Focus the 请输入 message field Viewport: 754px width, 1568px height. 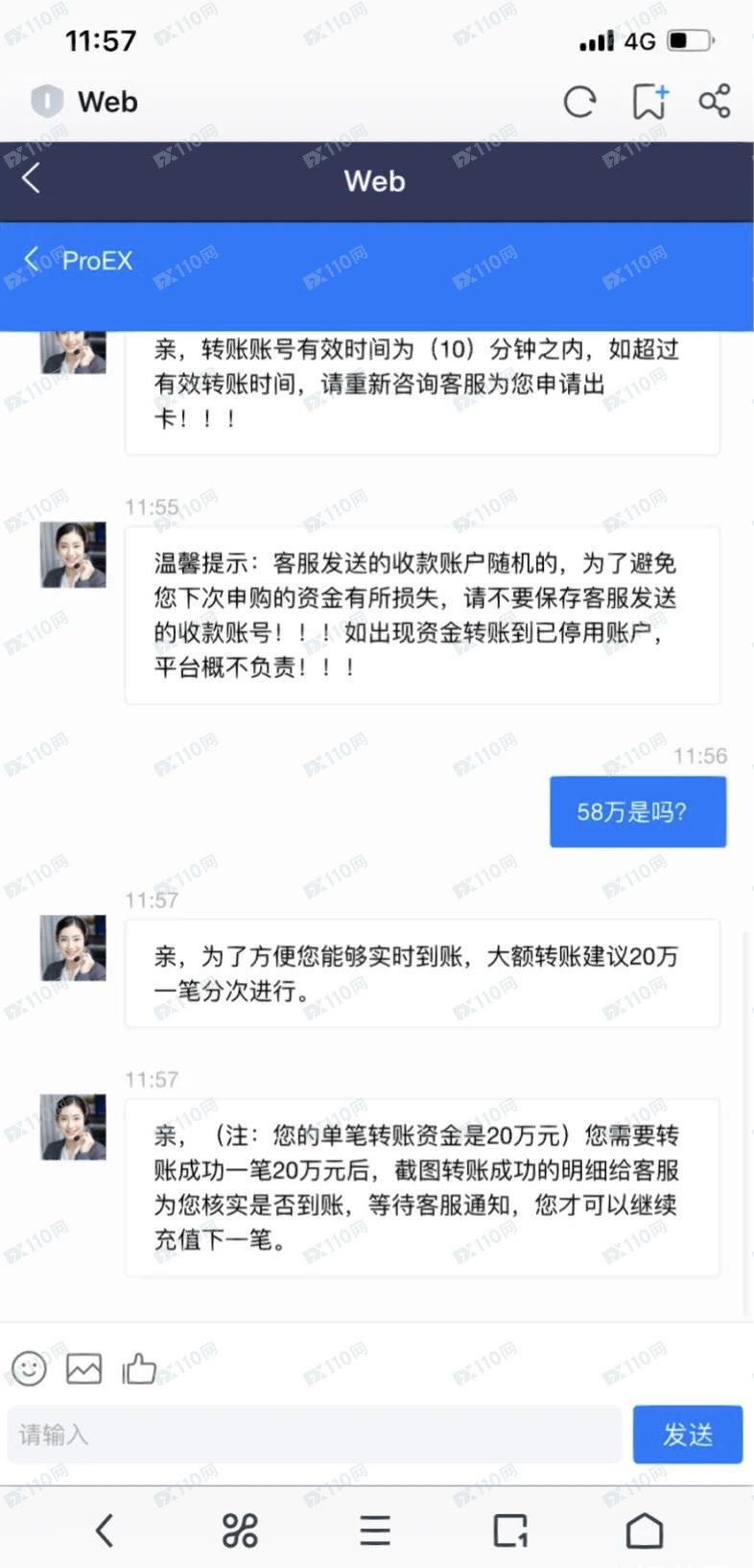[315, 1434]
